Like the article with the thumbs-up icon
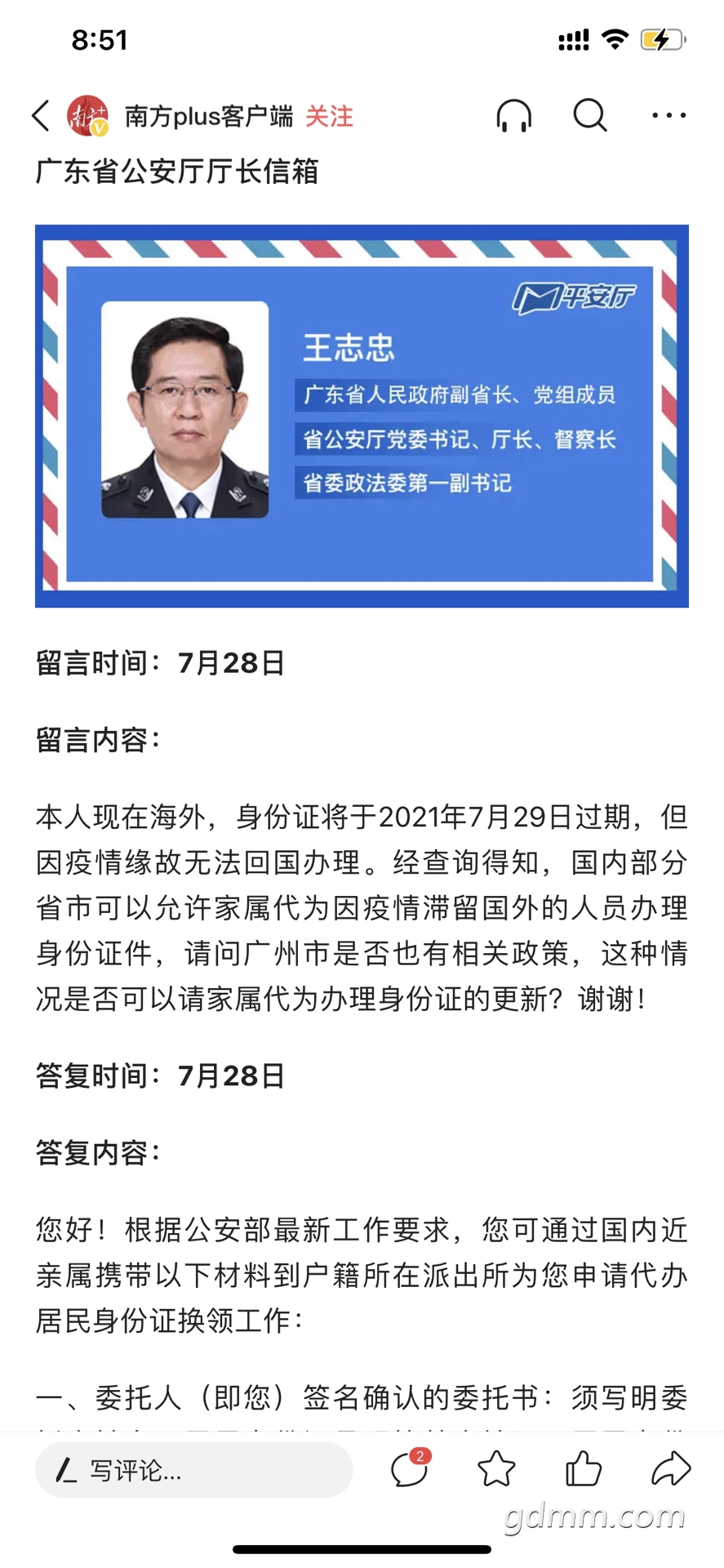The height and width of the screenshot is (1568, 724). 583,1469
